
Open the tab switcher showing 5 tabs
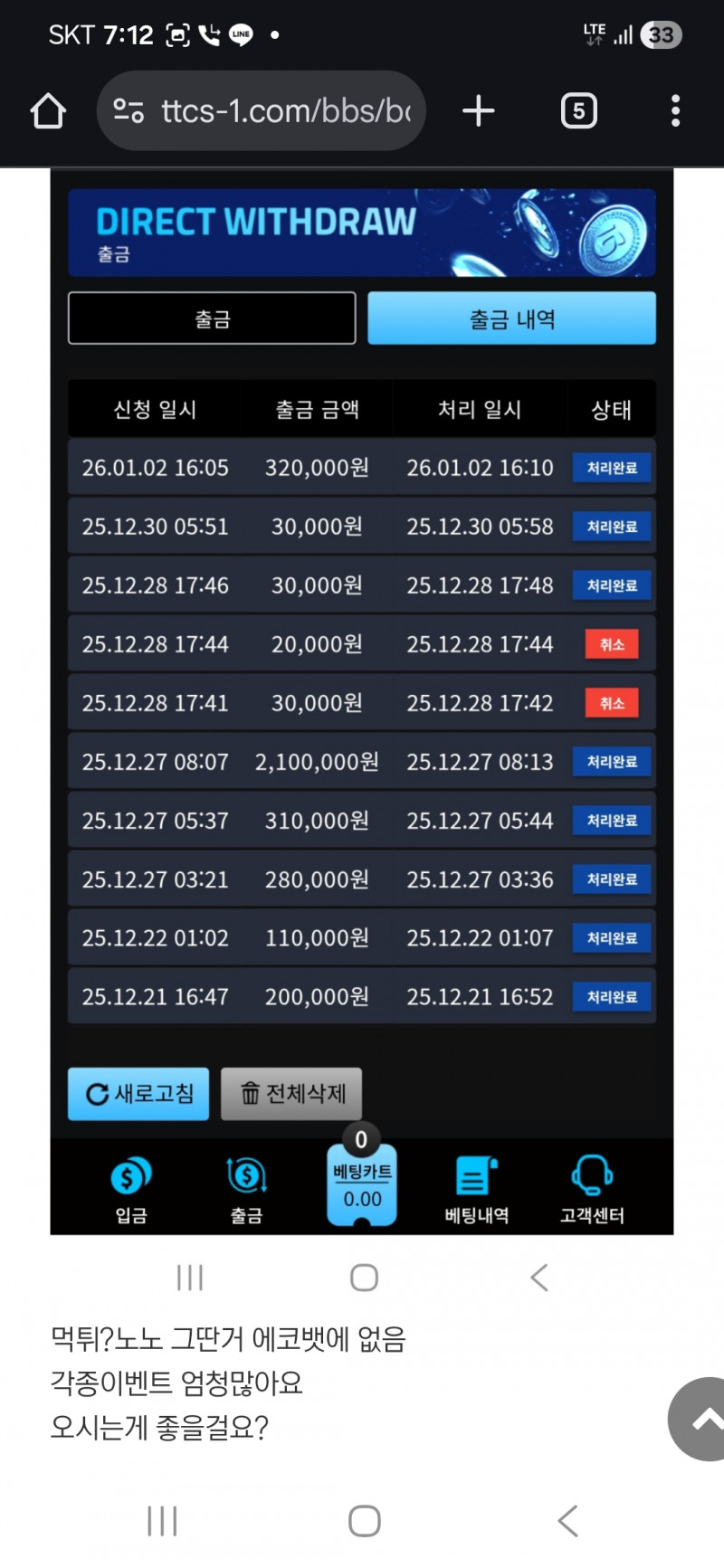578,110
